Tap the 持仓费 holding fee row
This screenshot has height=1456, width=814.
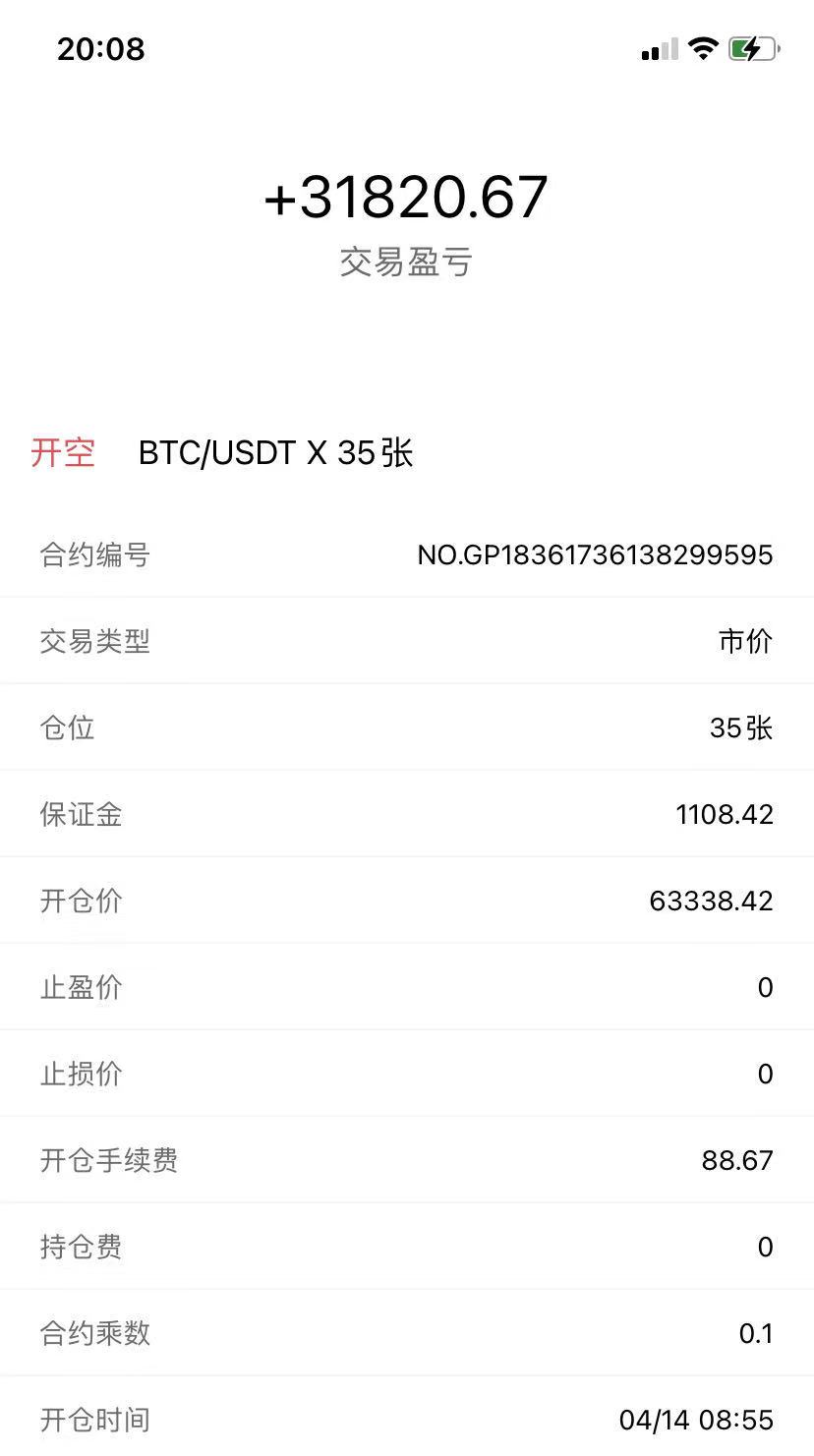pos(407,1247)
